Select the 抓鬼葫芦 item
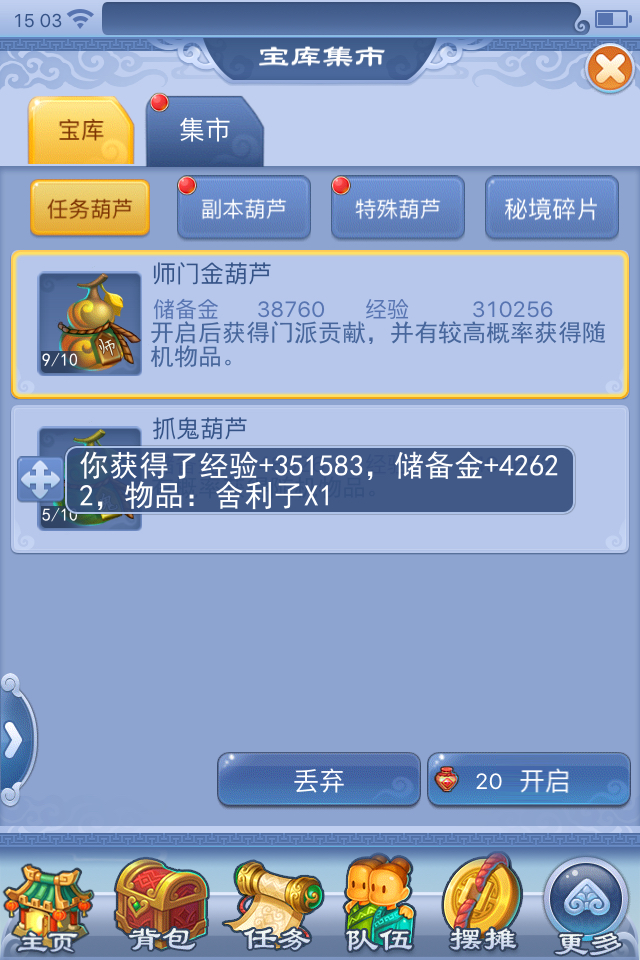Screen dimensions: 640x960 point(320,427)
